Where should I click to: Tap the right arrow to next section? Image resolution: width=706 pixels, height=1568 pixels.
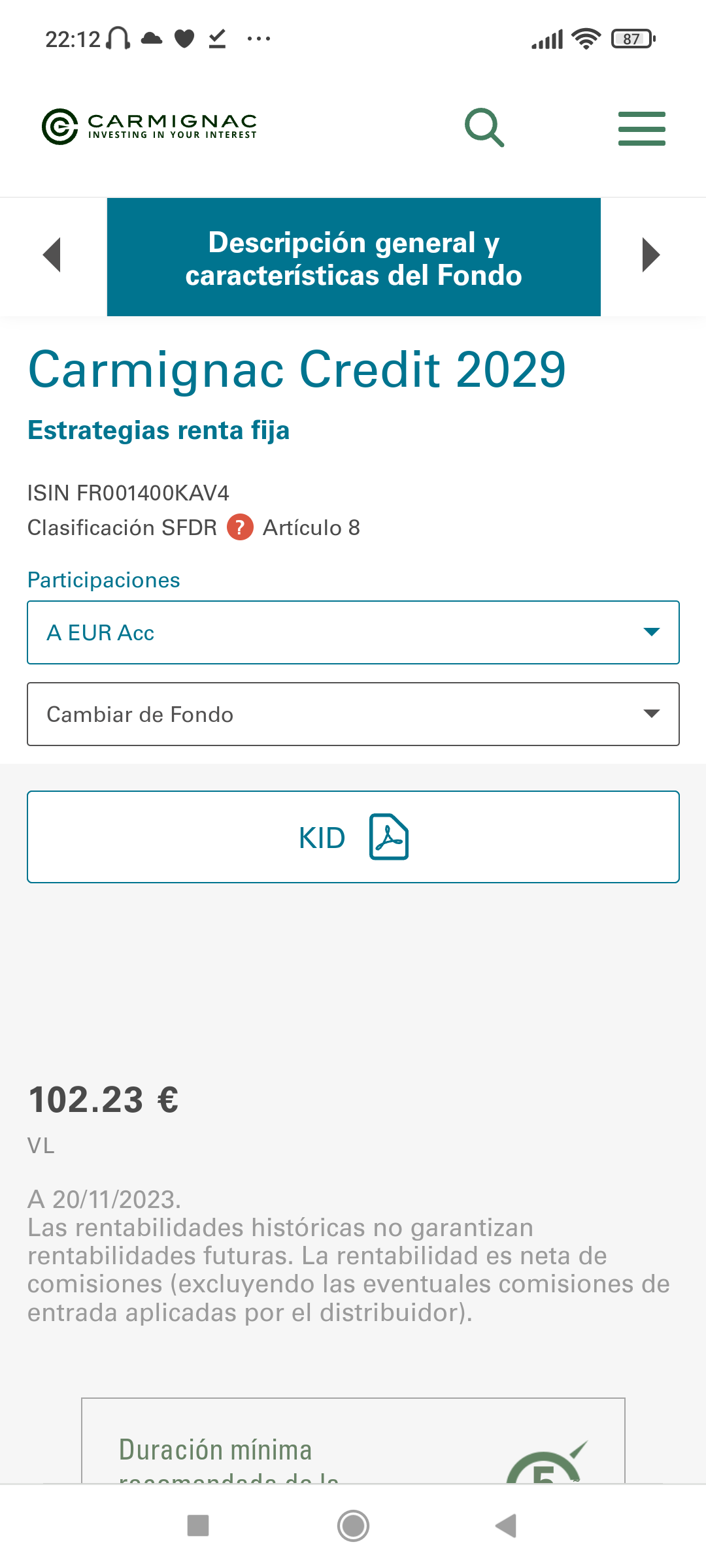click(650, 255)
